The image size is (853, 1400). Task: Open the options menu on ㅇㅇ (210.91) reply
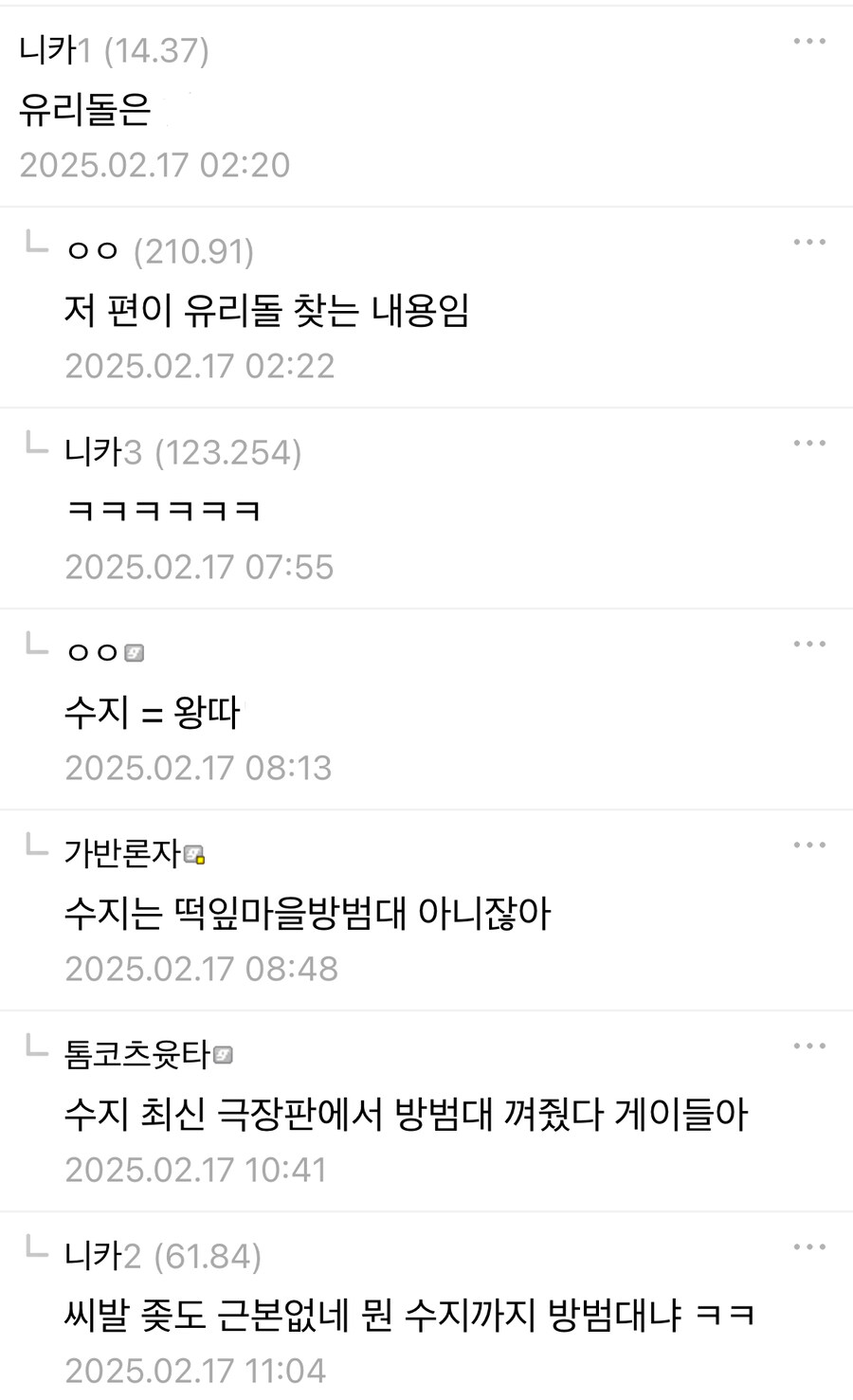[810, 241]
